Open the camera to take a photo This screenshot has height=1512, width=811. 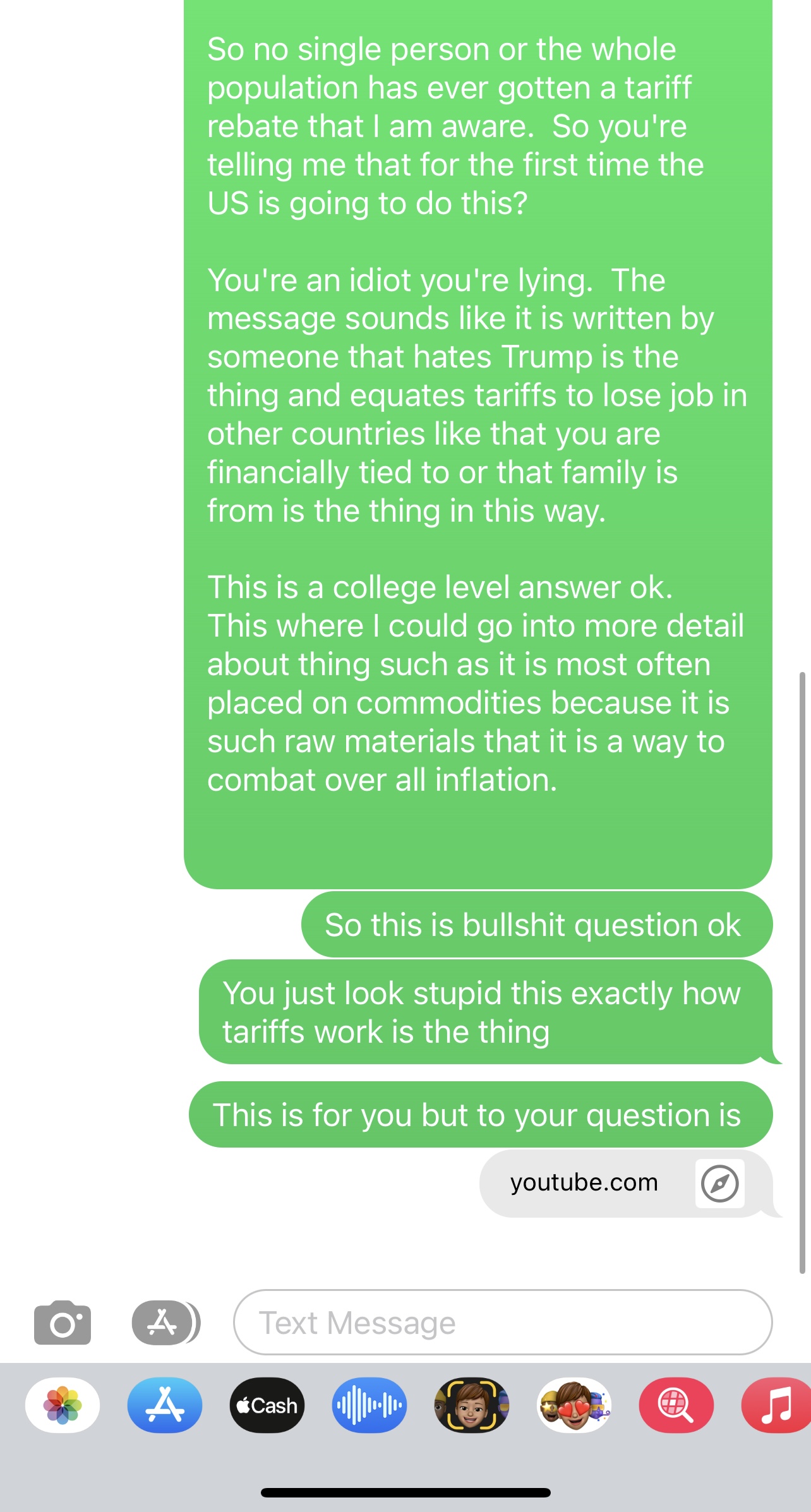click(63, 1323)
